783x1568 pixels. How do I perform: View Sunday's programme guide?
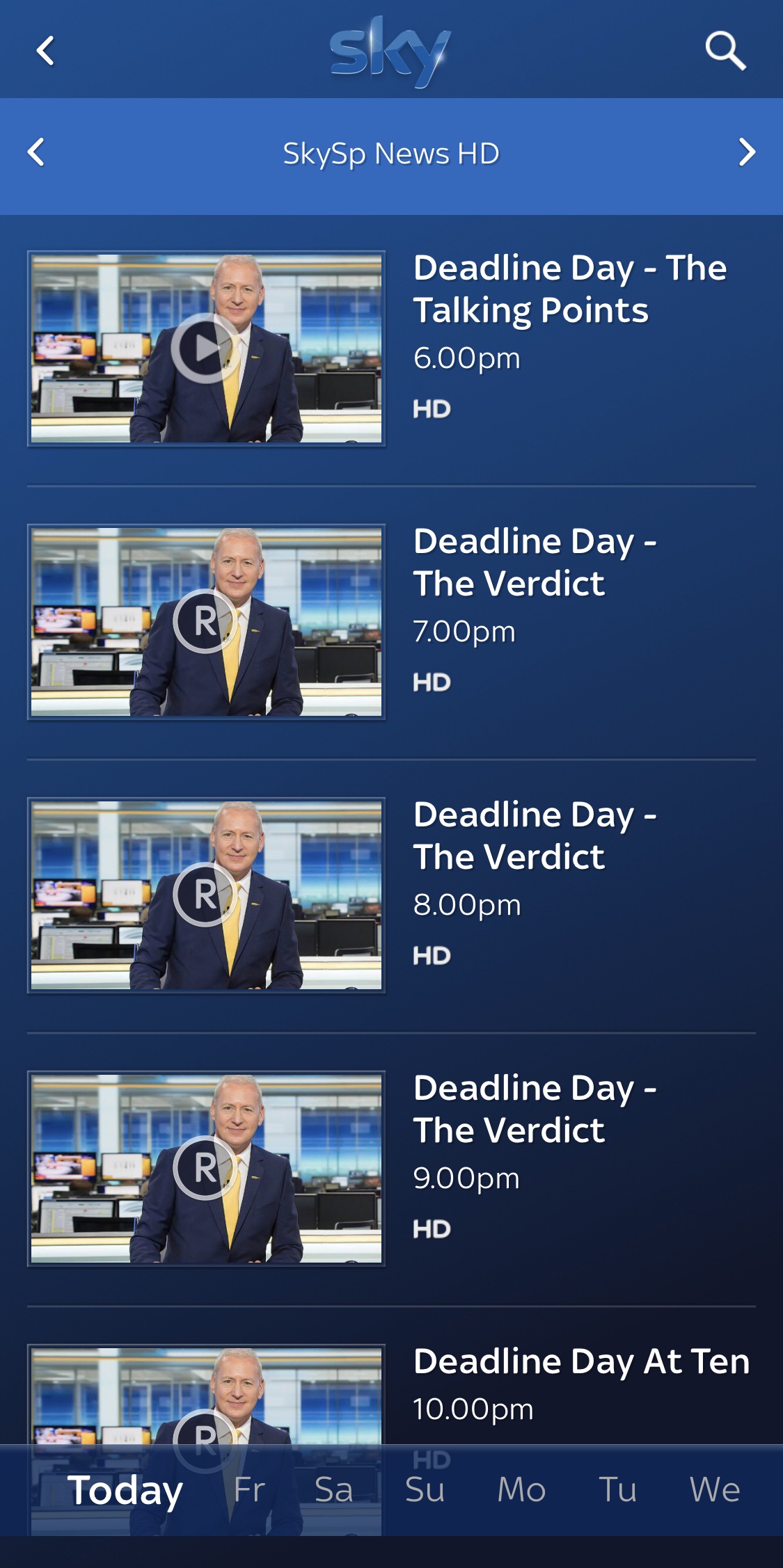pos(425,1490)
